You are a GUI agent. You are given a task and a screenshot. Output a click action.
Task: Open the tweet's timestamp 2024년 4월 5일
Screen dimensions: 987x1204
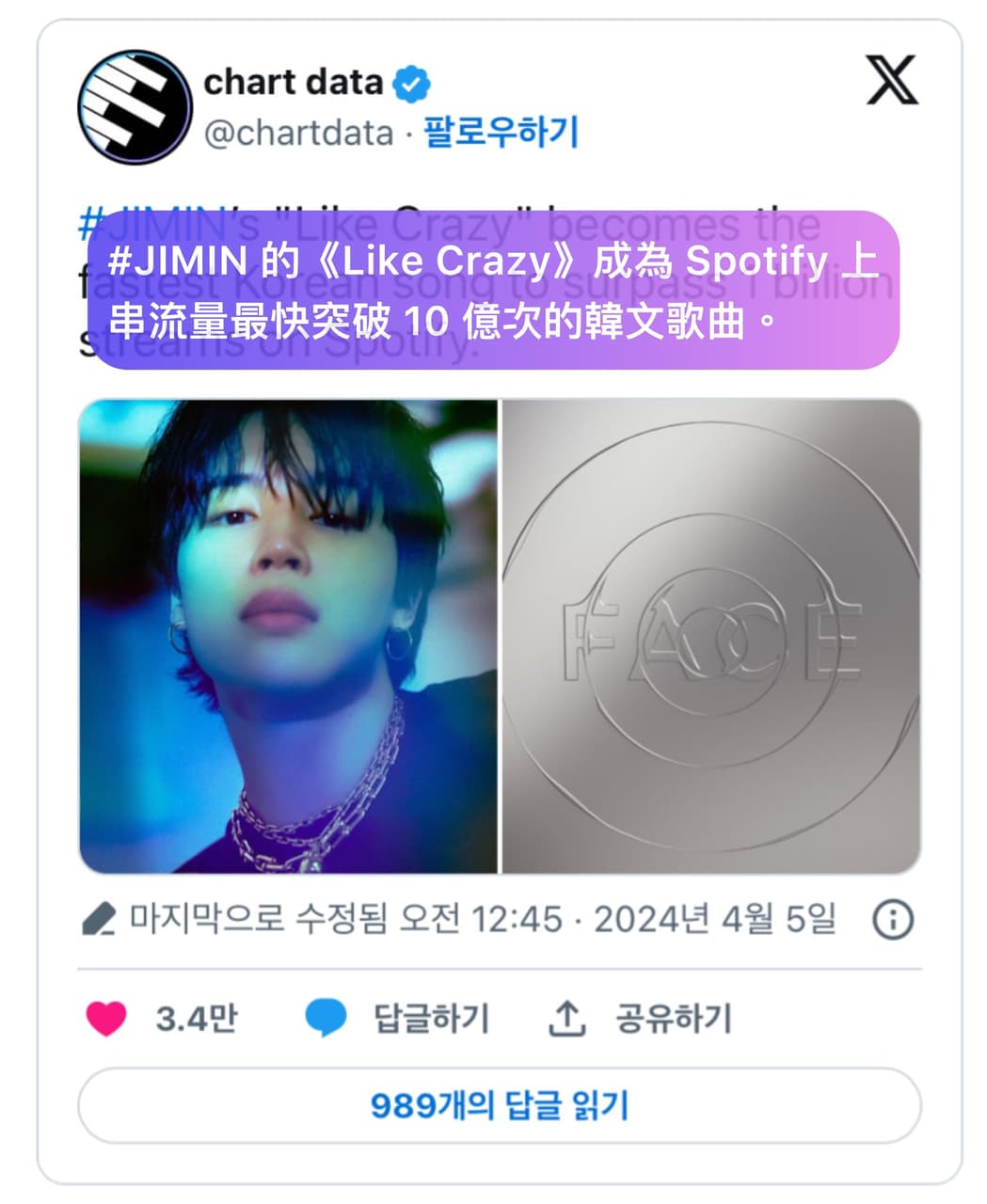(713, 919)
